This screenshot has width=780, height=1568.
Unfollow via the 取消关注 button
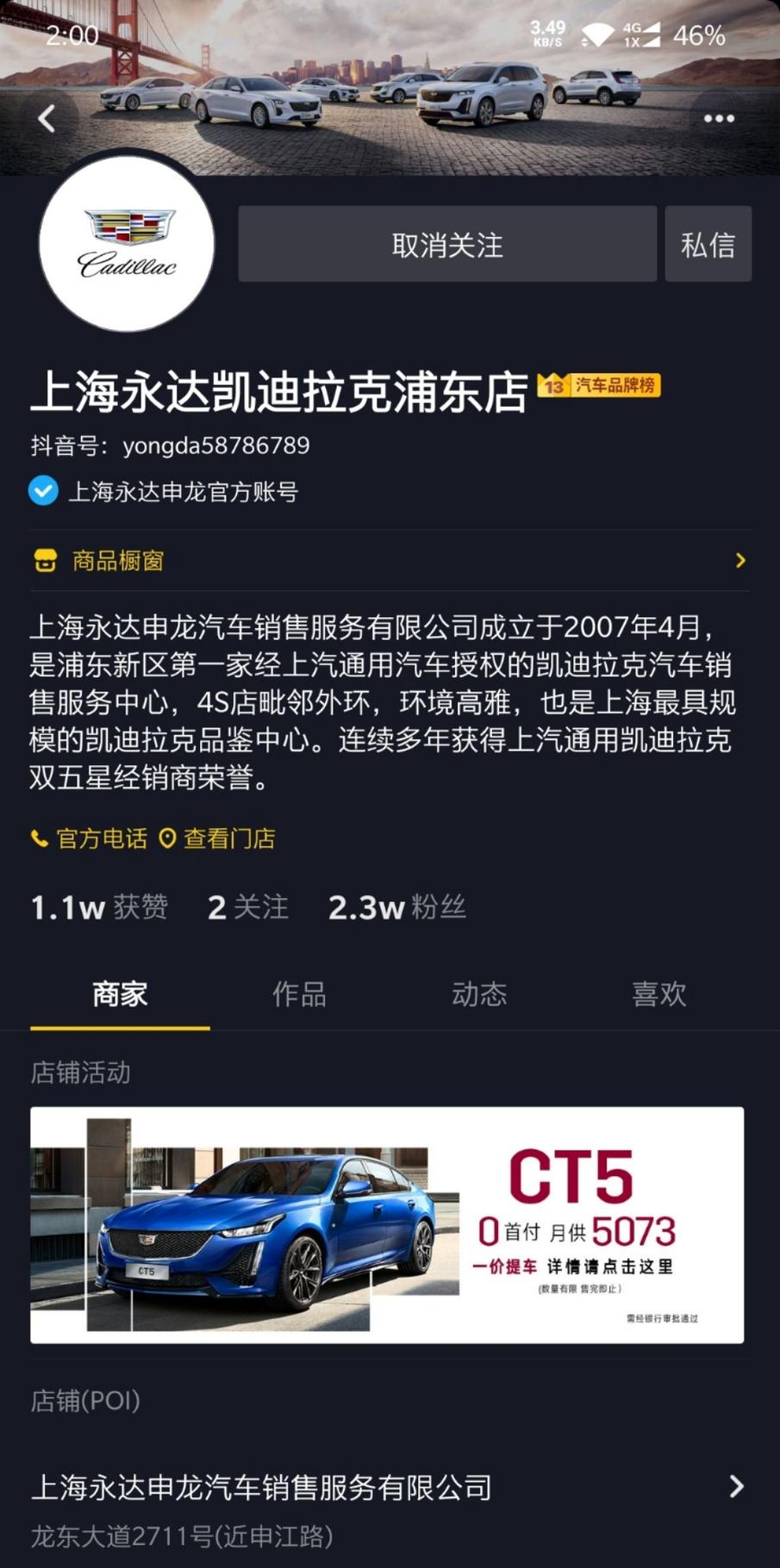(x=446, y=244)
